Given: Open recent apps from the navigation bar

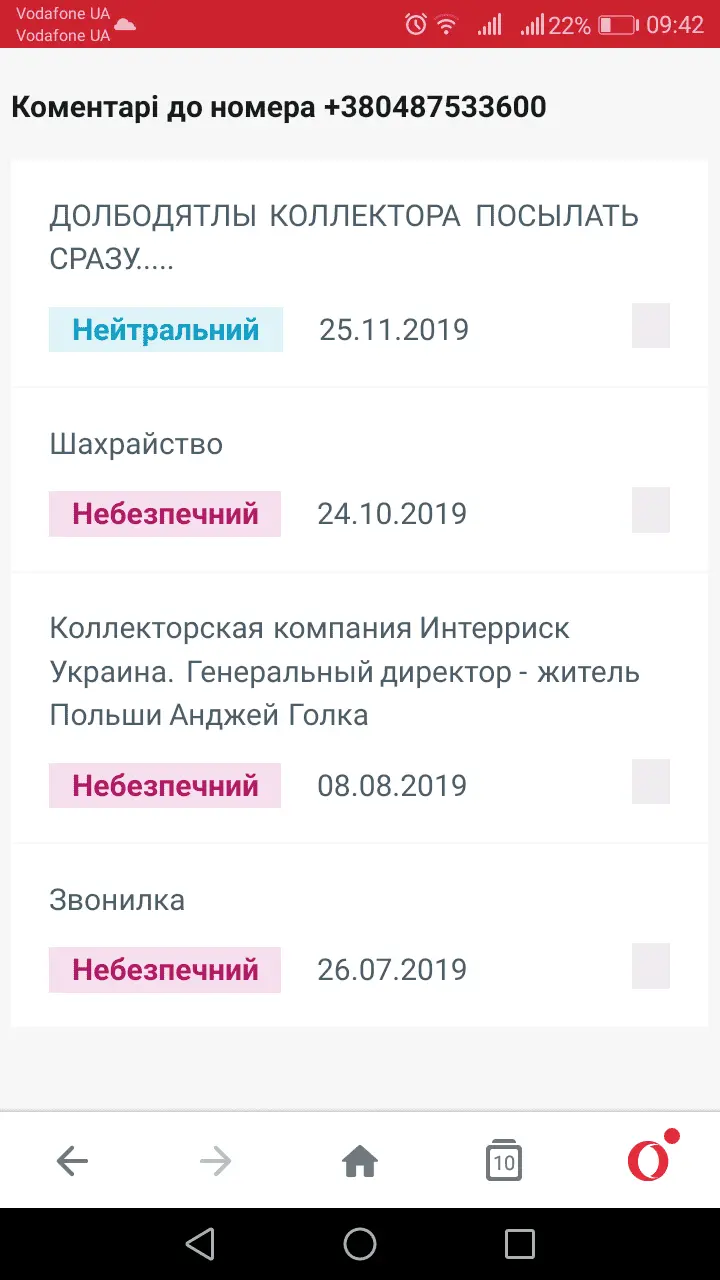Looking at the screenshot, I should 520,1244.
